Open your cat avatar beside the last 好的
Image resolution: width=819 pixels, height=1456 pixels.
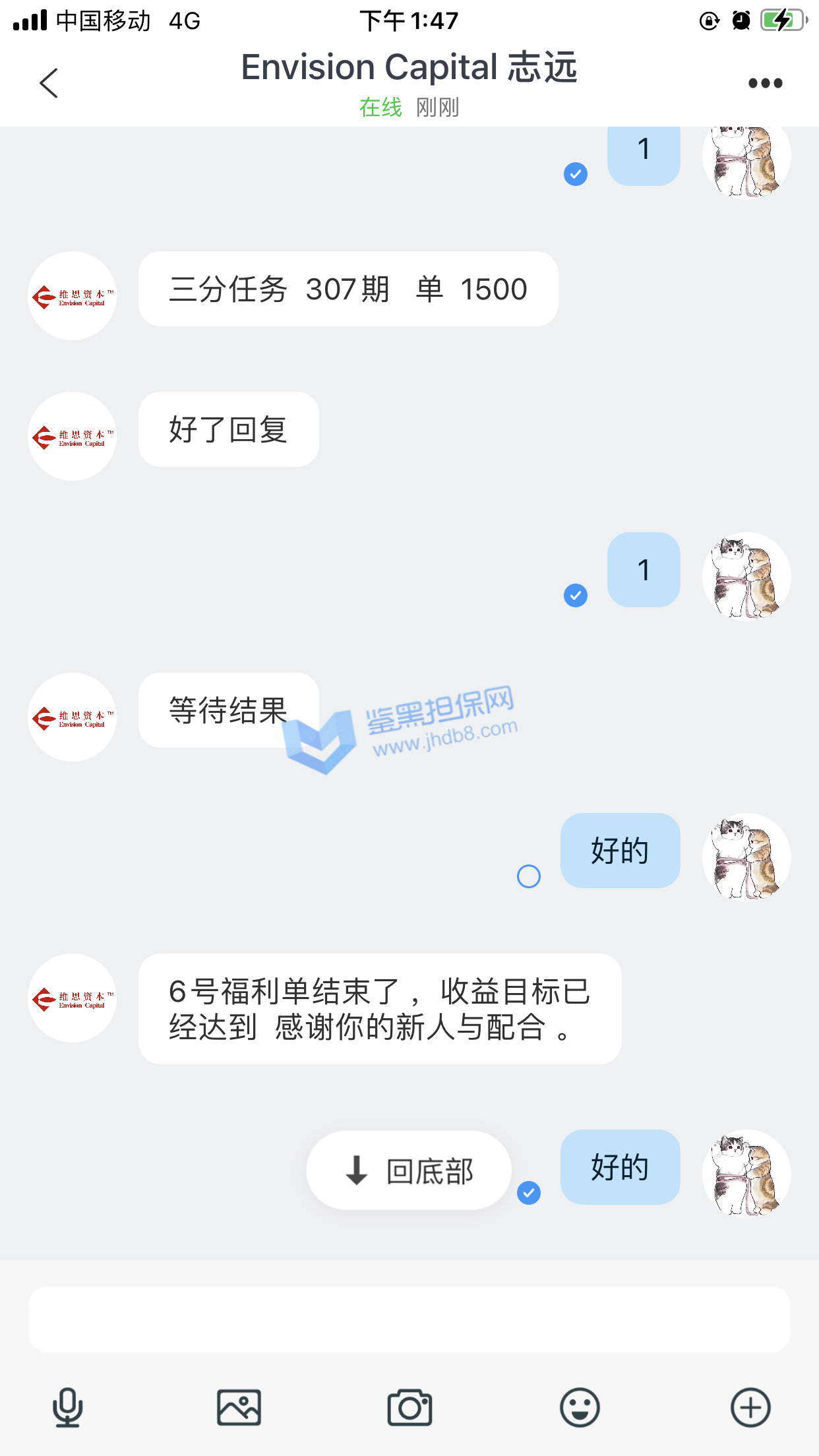746,1174
